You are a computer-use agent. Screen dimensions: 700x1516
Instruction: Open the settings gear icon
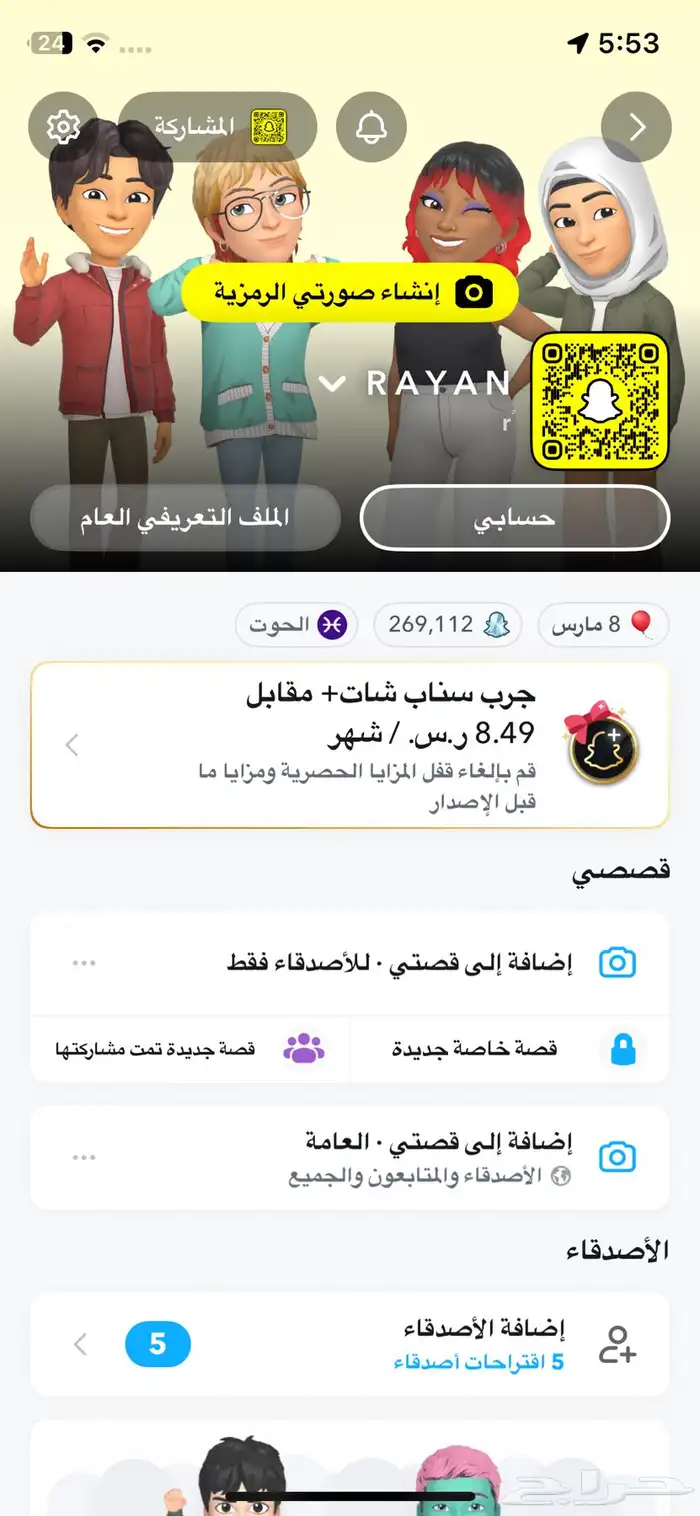tap(62, 127)
